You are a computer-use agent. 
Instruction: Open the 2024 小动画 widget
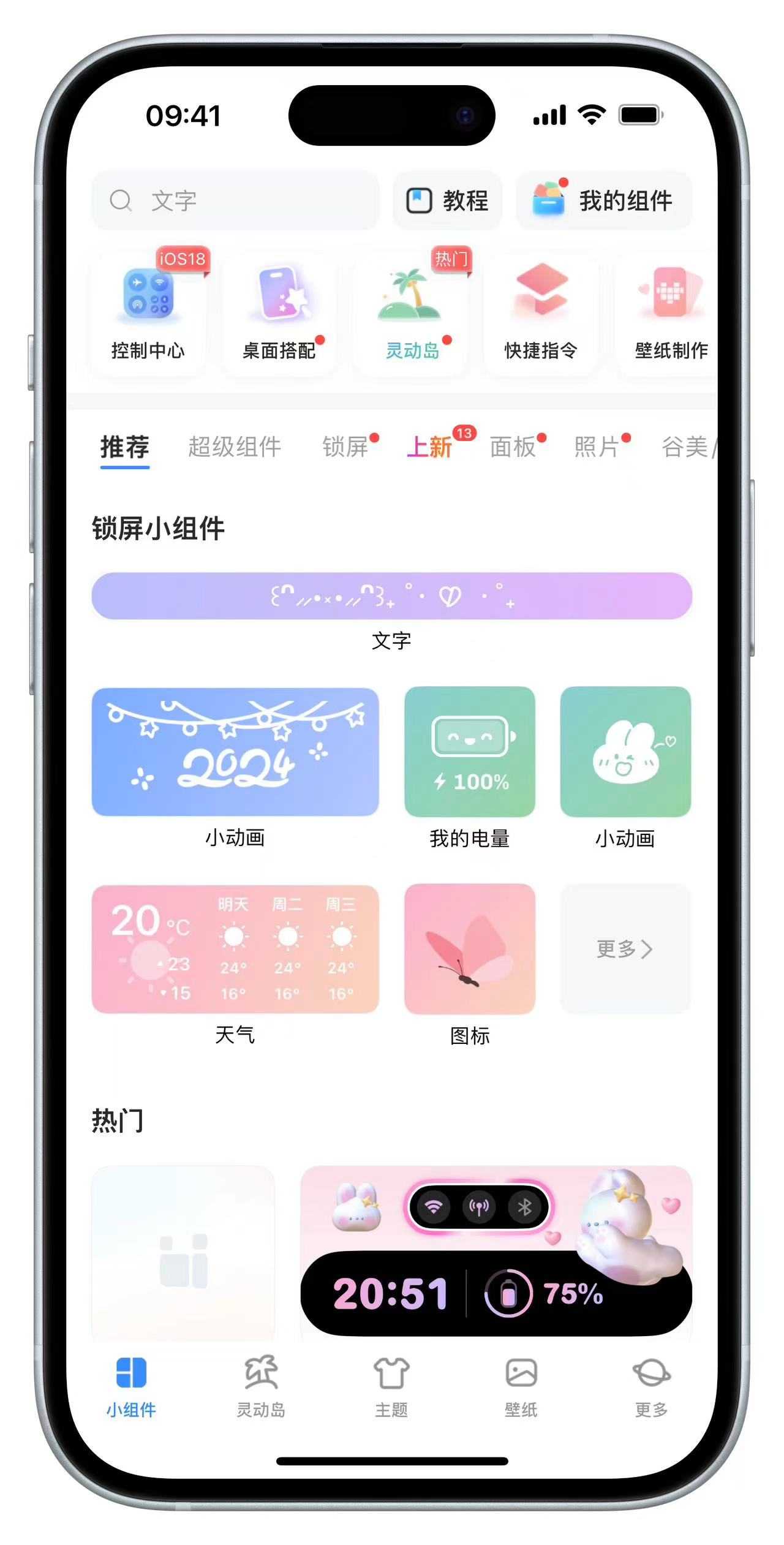point(235,752)
